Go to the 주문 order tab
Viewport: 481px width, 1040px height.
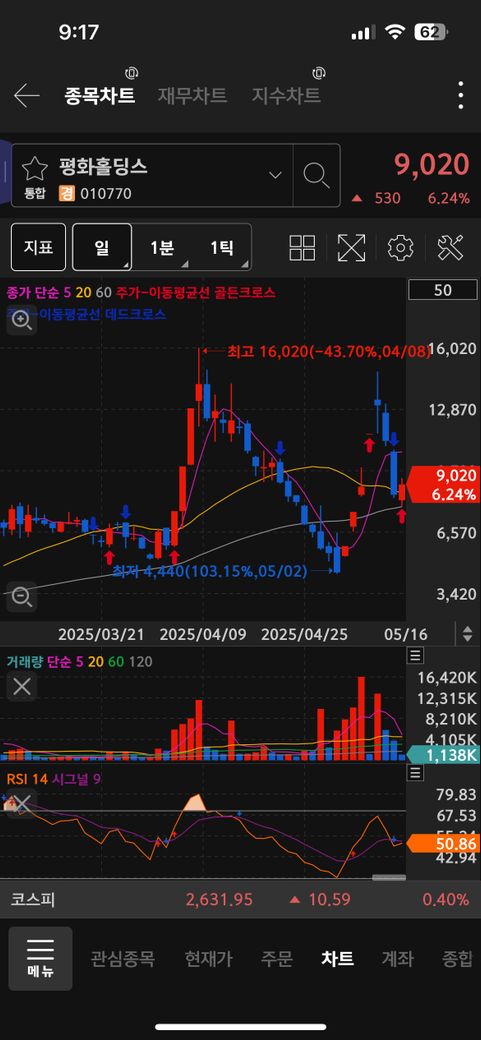pyautogui.click(x=277, y=958)
